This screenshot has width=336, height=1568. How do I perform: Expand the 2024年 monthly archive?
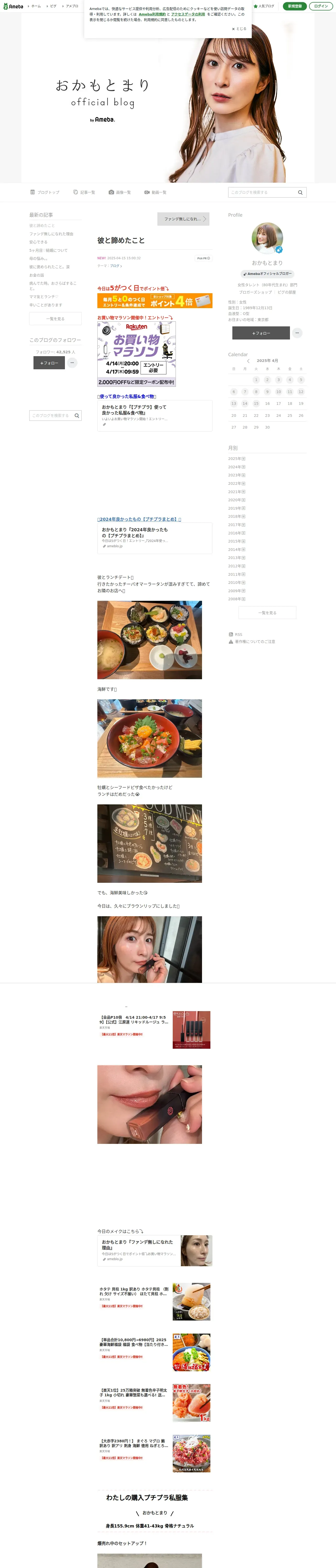tap(237, 467)
